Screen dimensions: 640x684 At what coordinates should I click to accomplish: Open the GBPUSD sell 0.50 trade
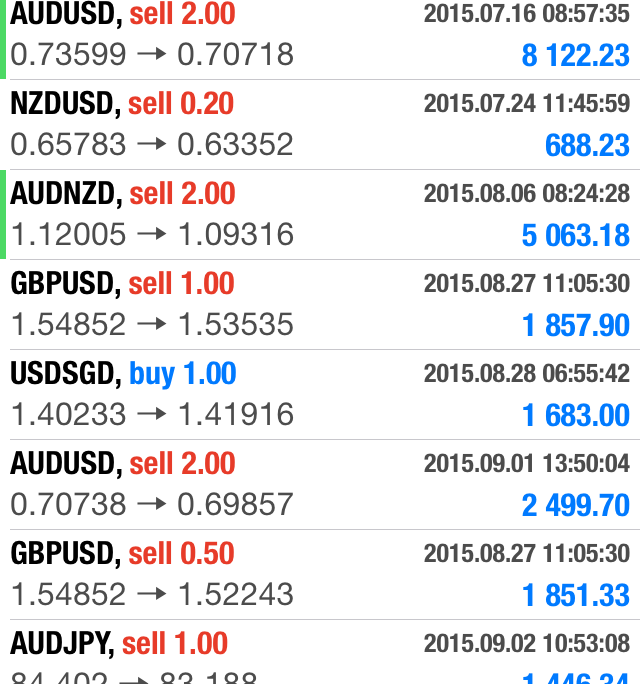(320, 574)
